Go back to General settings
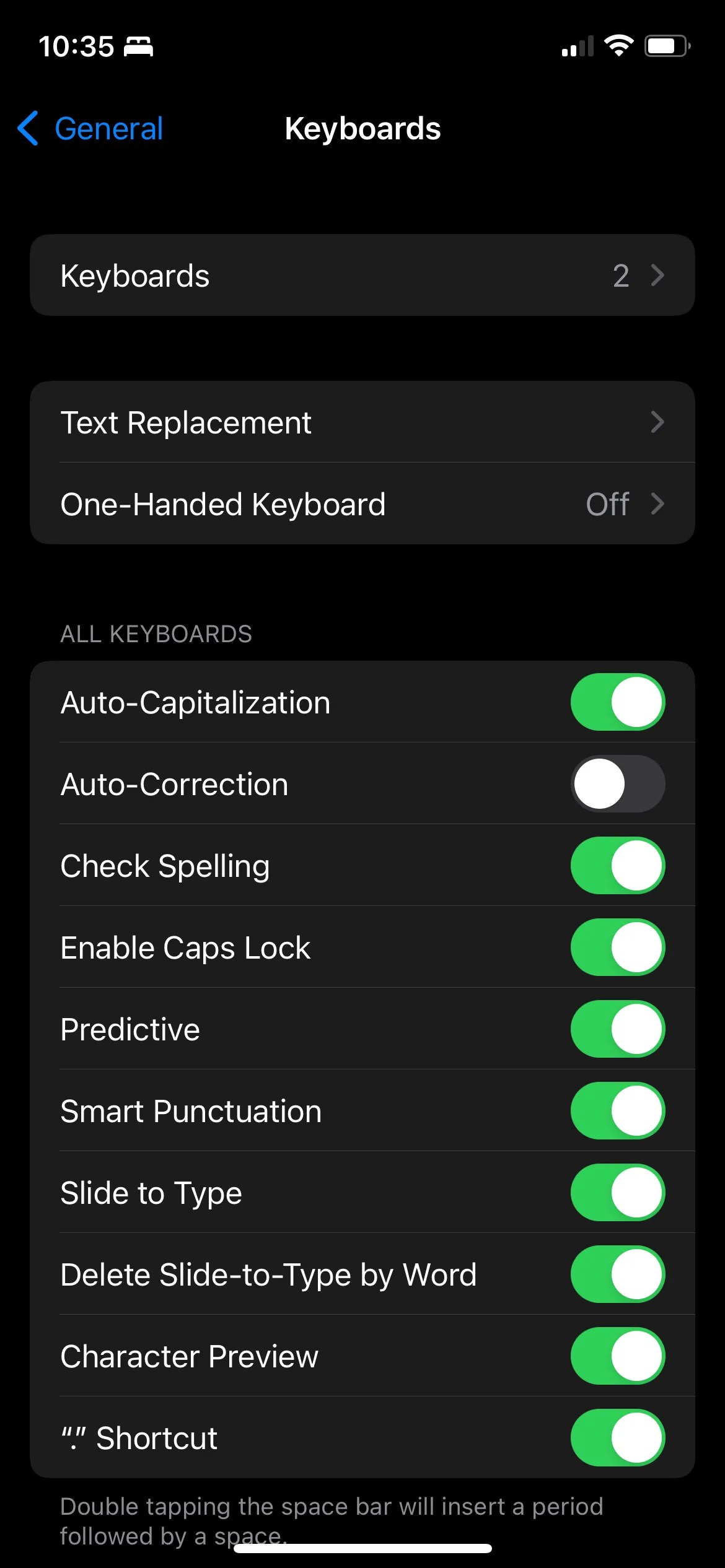Screen dimensions: 725x1568 point(90,128)
